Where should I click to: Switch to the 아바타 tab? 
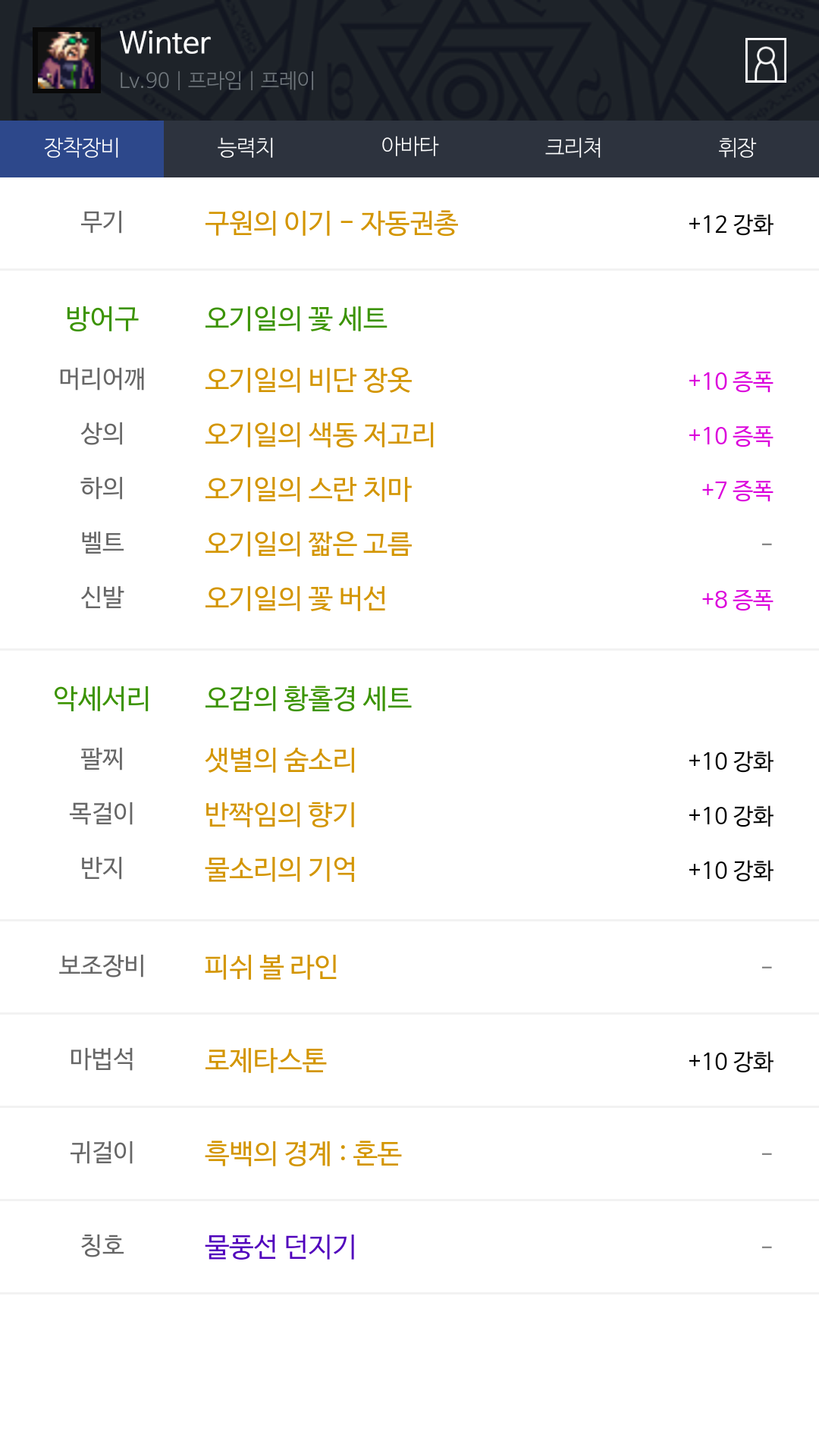pos(409,147)
